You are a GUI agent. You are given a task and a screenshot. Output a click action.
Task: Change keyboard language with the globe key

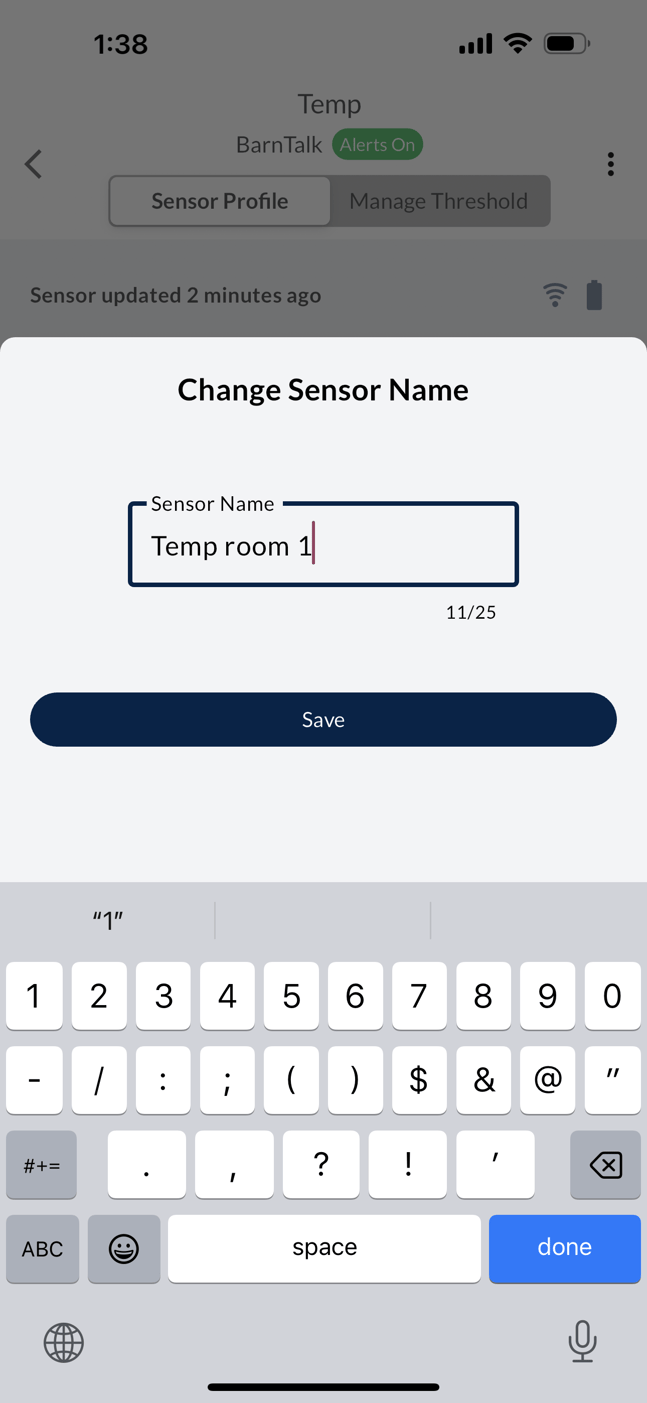pos(64,1342)
